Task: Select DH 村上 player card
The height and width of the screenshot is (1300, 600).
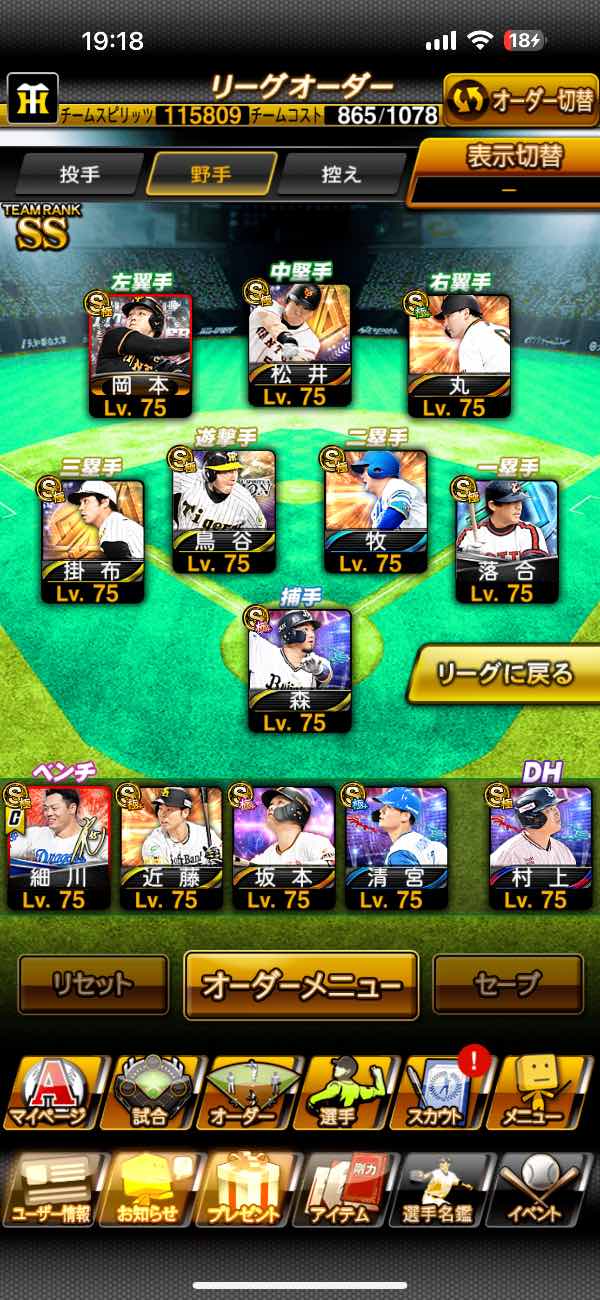Action: click(540, 848)
